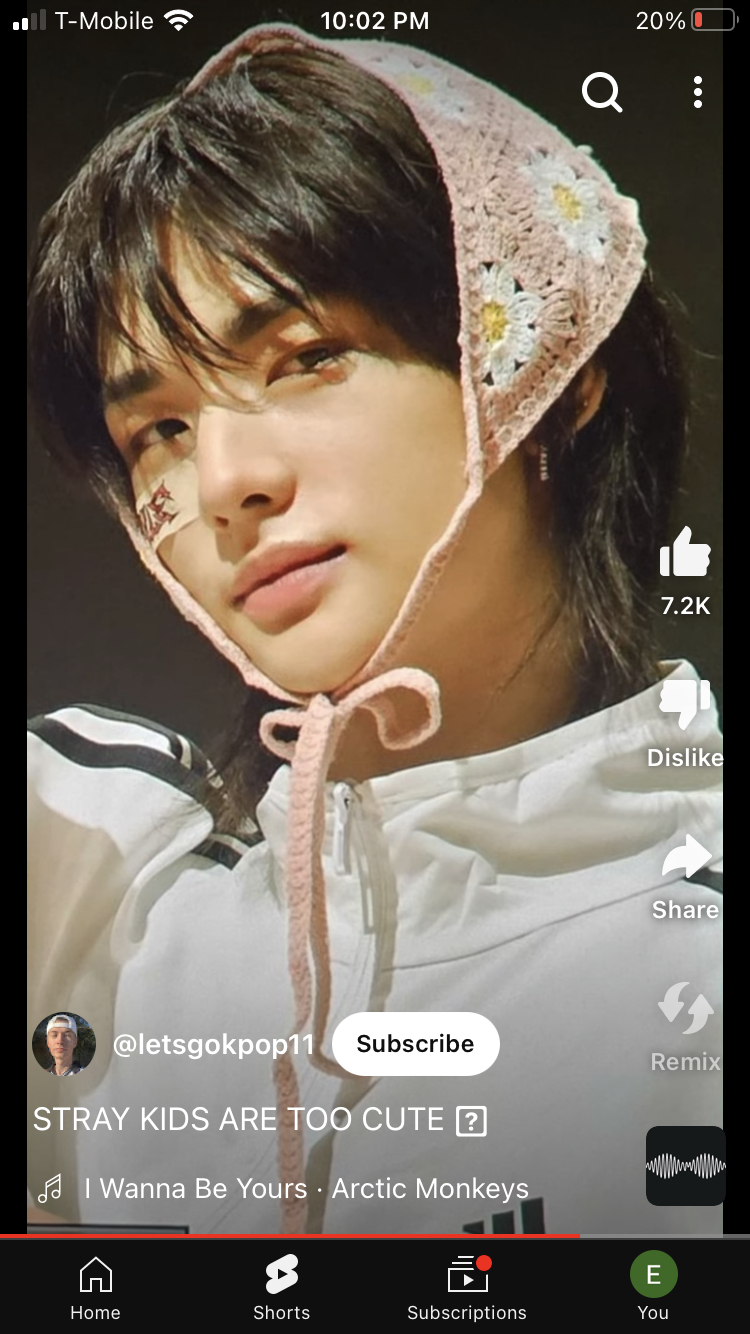The image size is (750, 1334).
Task: Like this Short
Action: 685,553
